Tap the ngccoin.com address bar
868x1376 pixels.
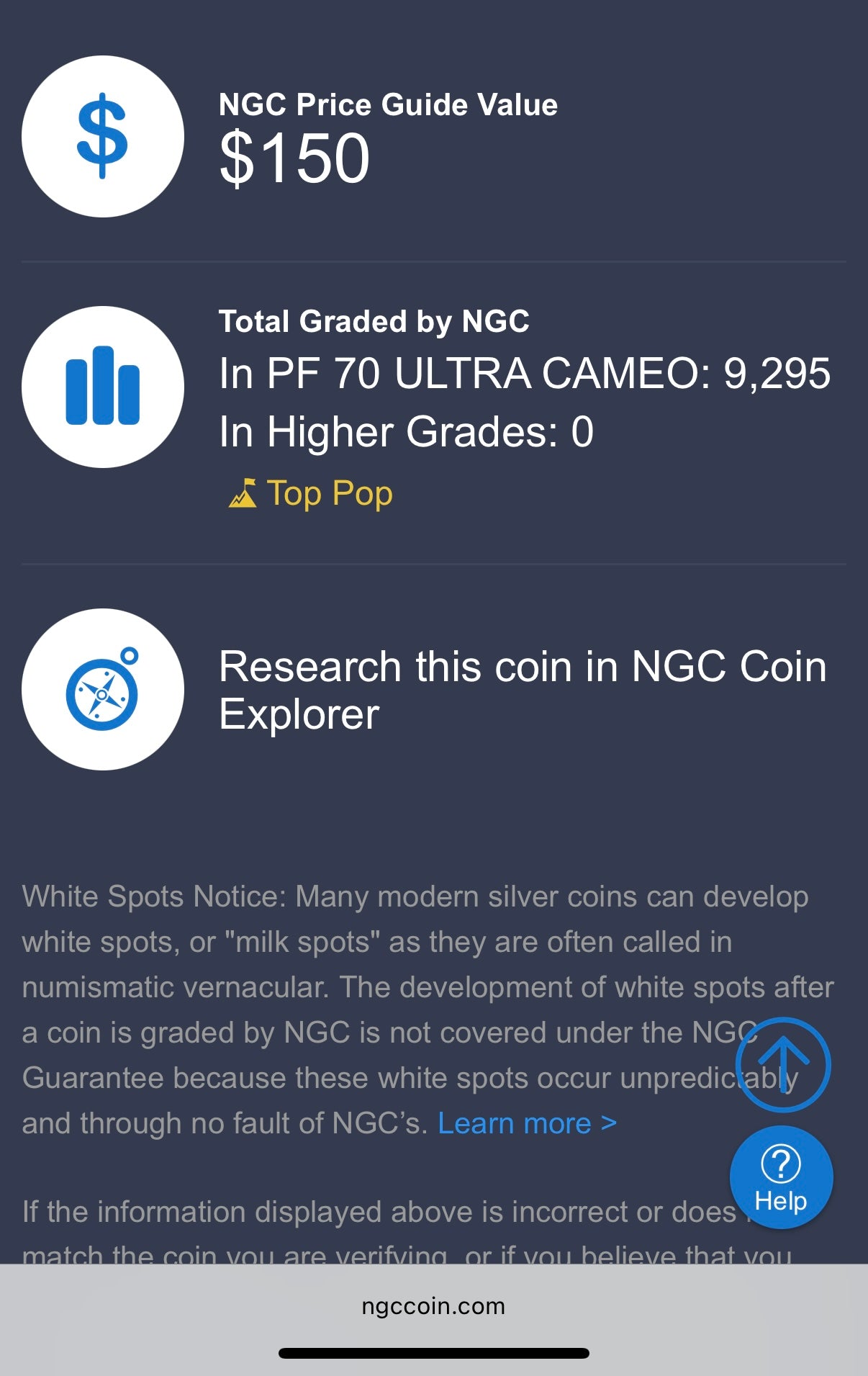[x=433, y=1306]
